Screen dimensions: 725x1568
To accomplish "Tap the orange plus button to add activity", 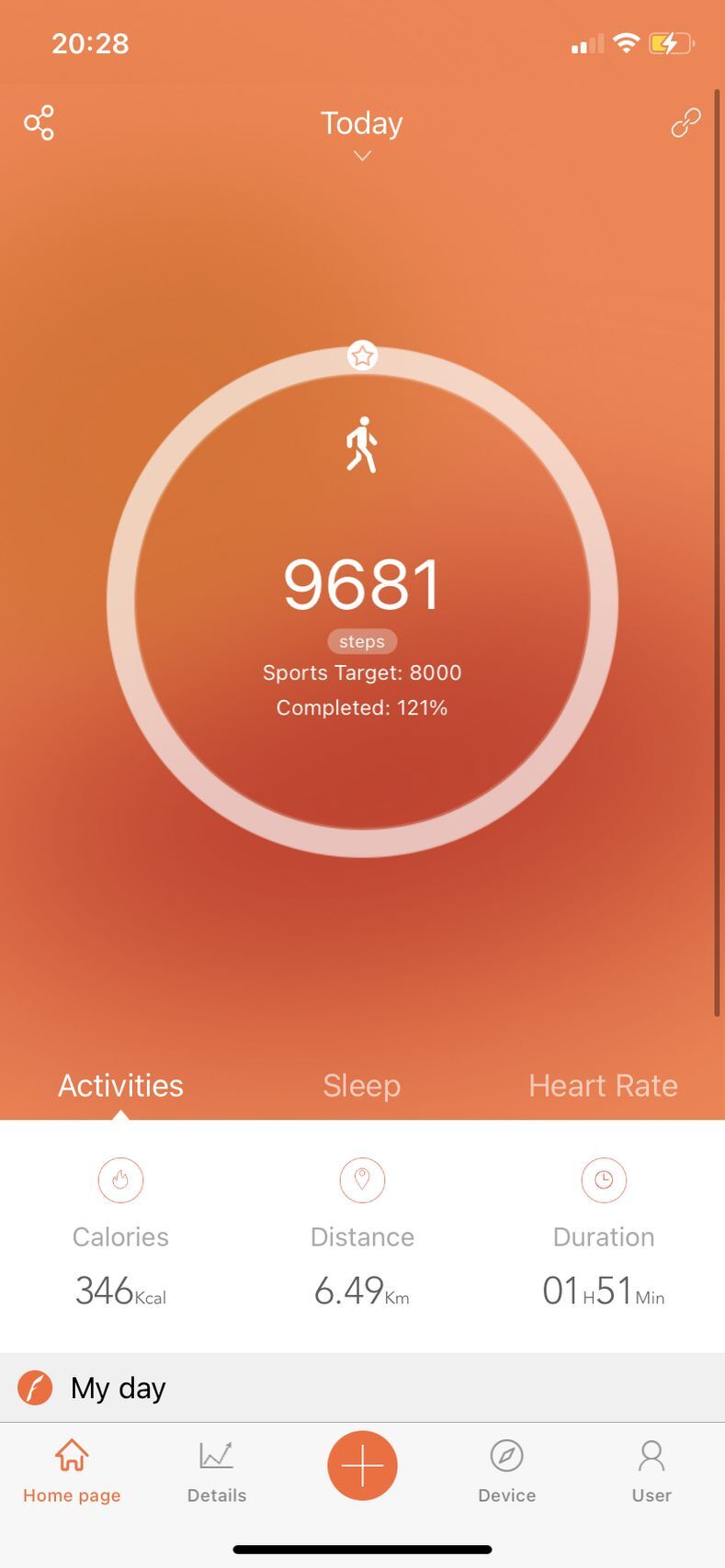I will [362, 1466].
